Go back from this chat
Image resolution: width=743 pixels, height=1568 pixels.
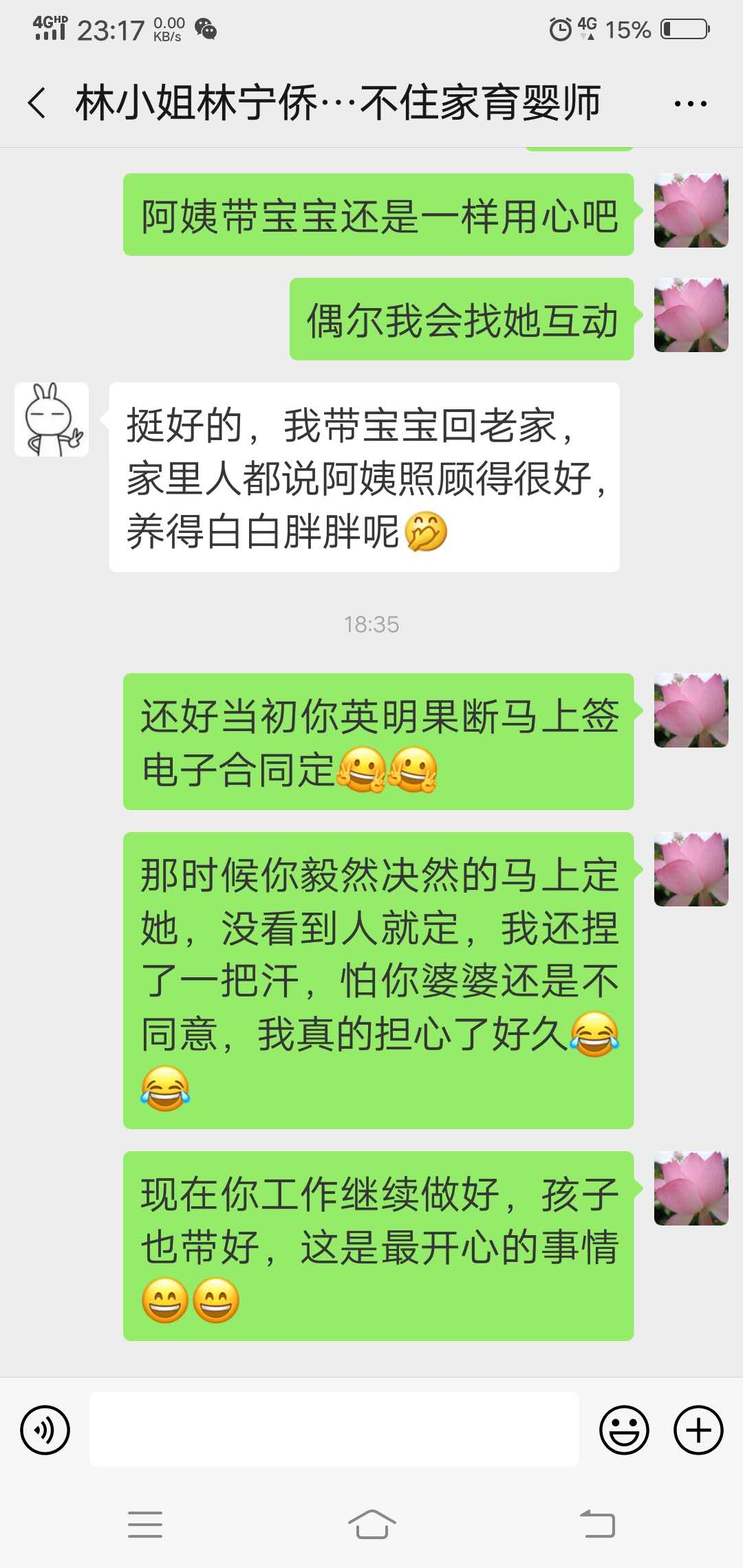click(38, 103)
